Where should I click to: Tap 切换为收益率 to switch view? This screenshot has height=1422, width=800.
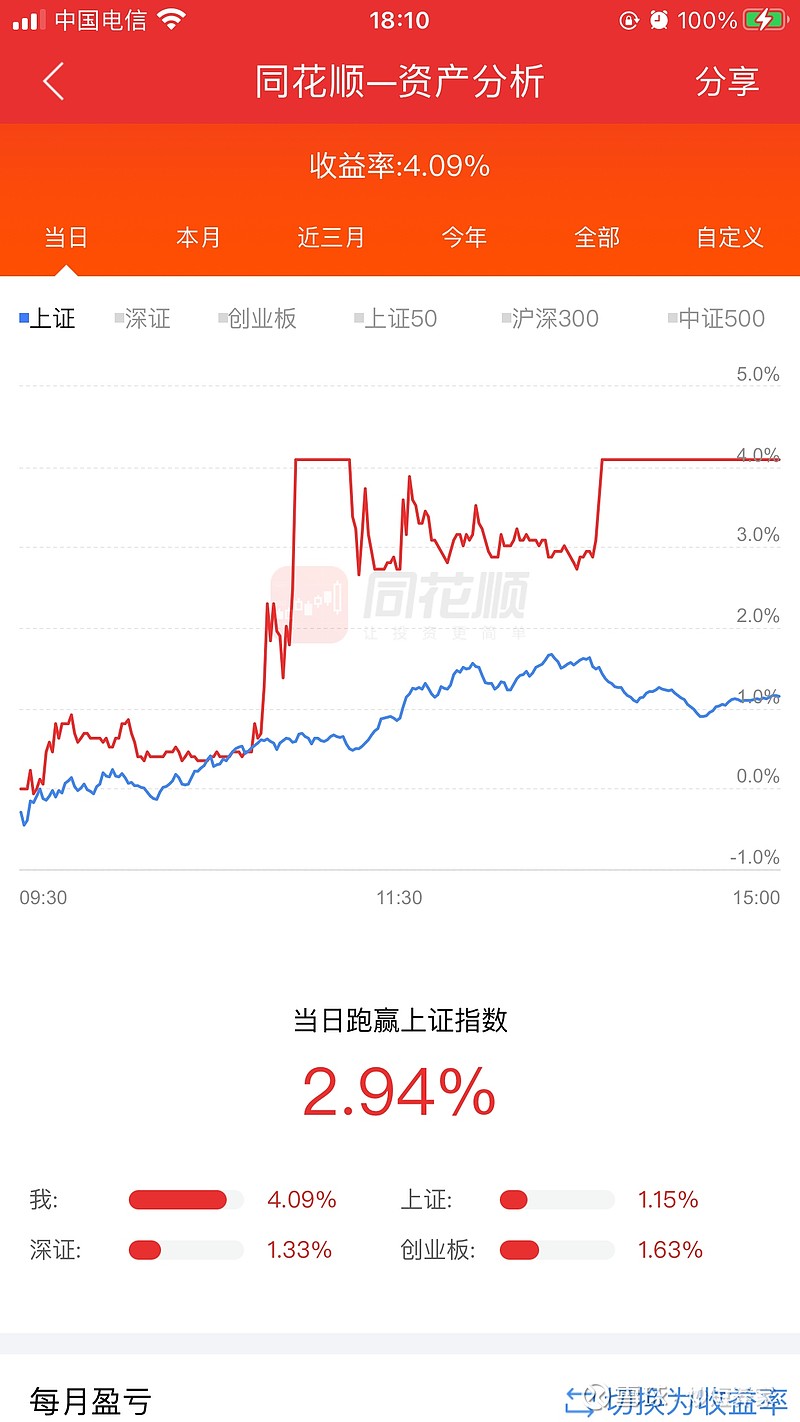pos(677,1400)
